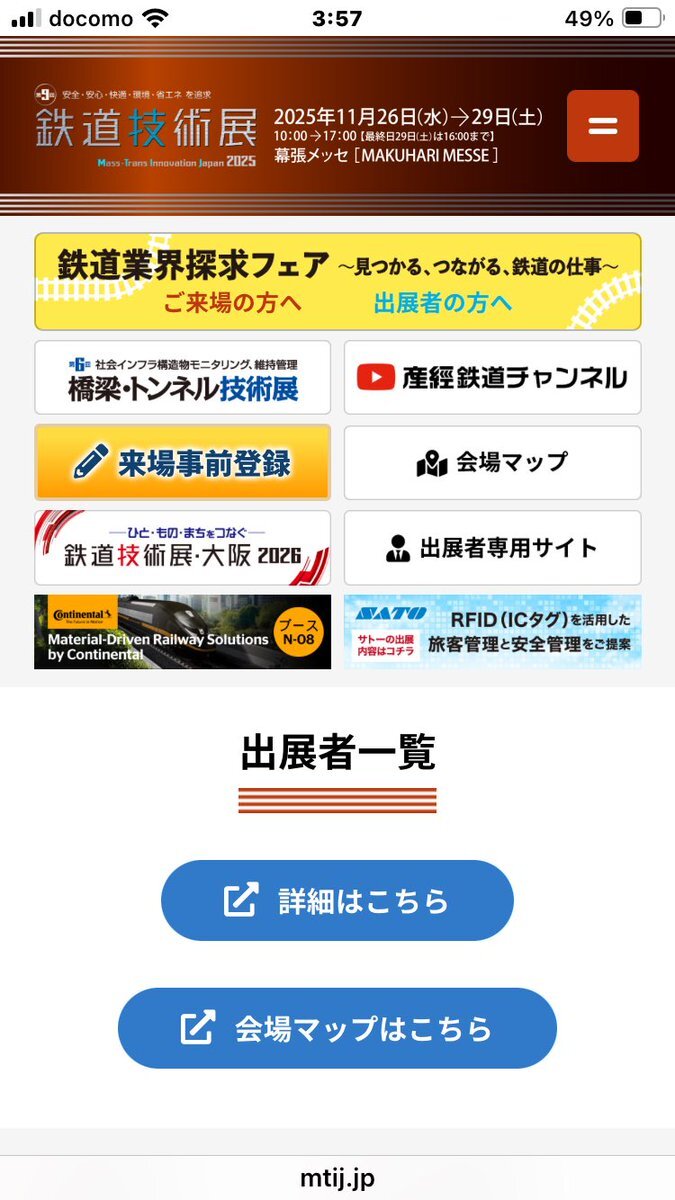Tap the 鉄道技術展 logo in the header
The height and width of the screenshot is (1200, 675).
(x=146, y=128)
